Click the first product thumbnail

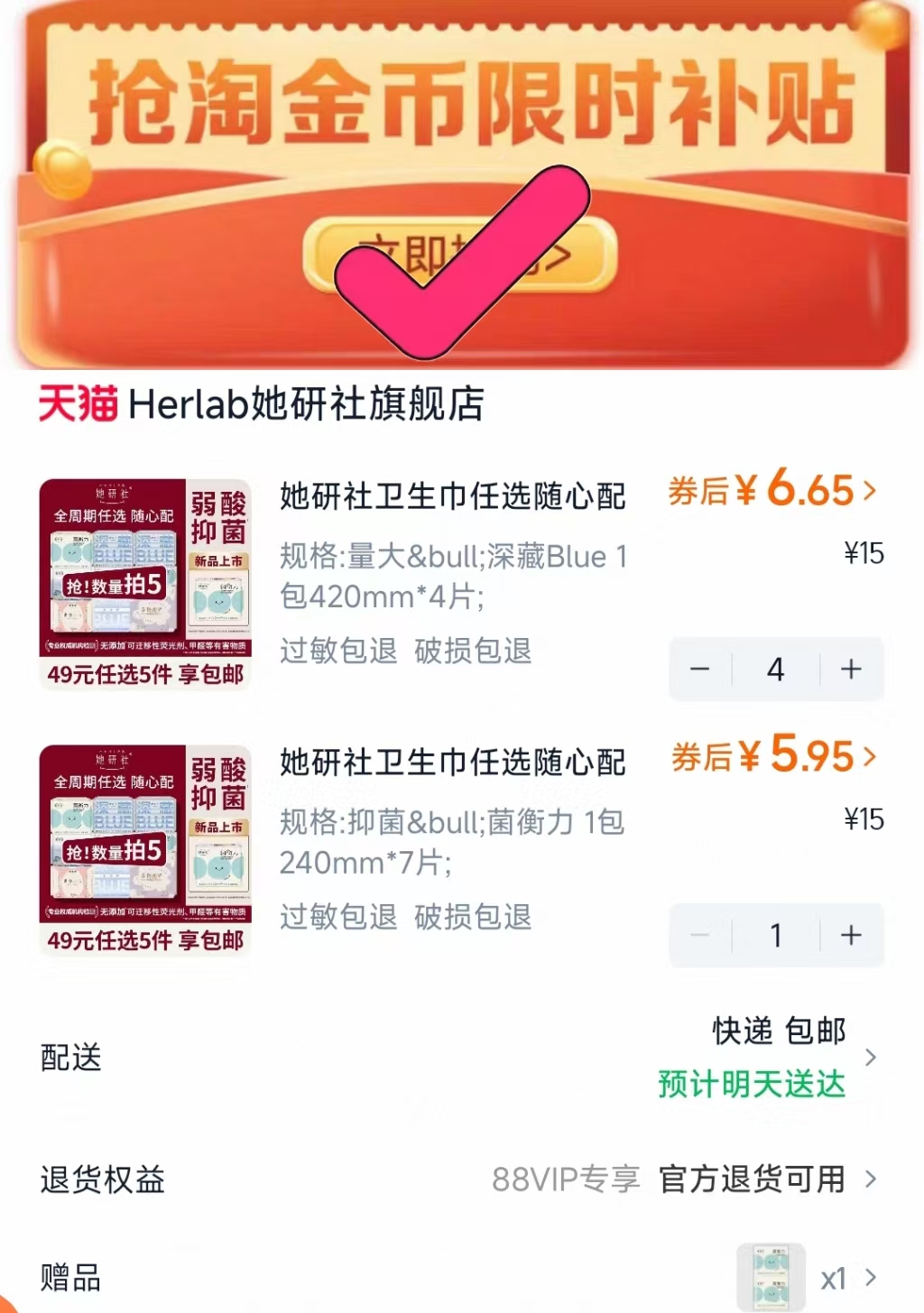(144, 578)
